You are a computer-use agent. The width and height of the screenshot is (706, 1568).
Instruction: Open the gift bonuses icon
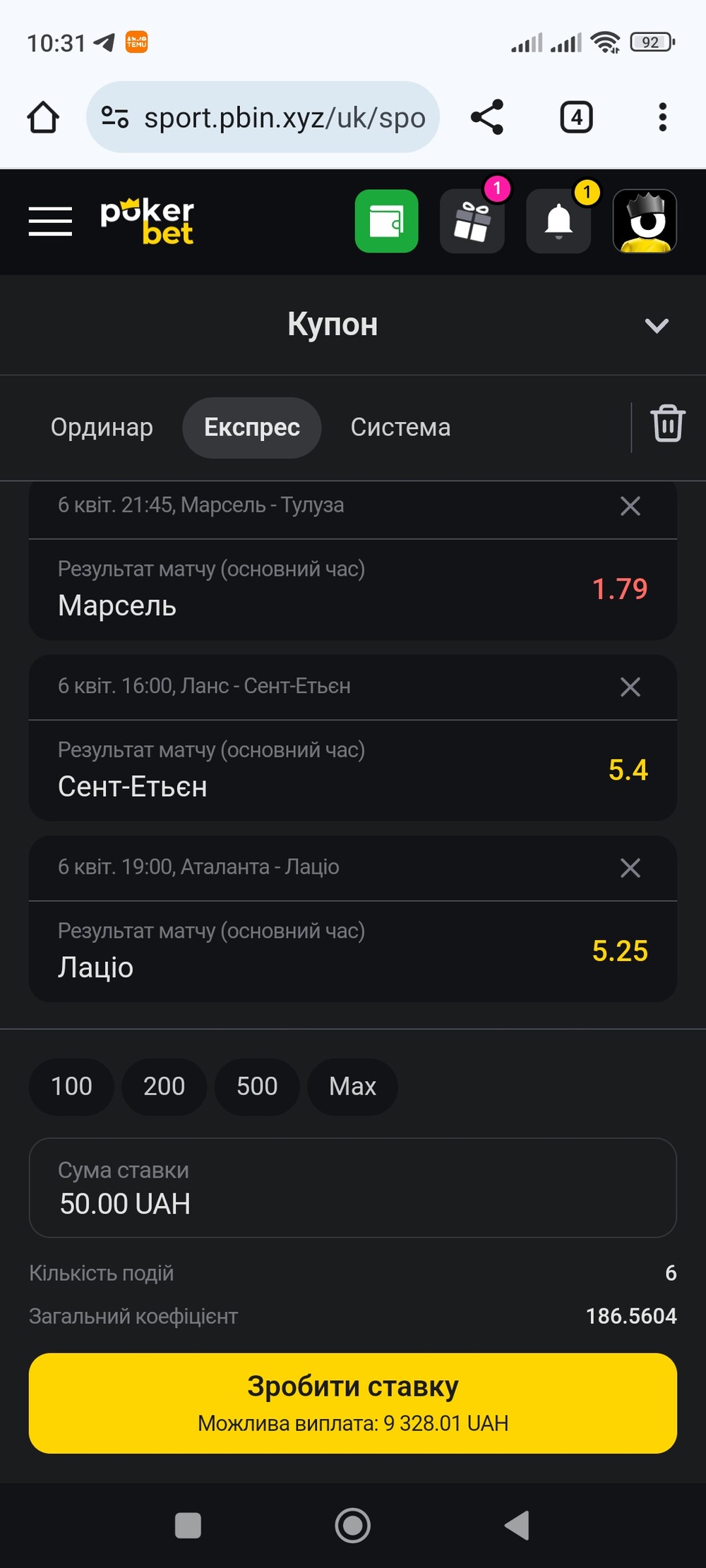472,221
